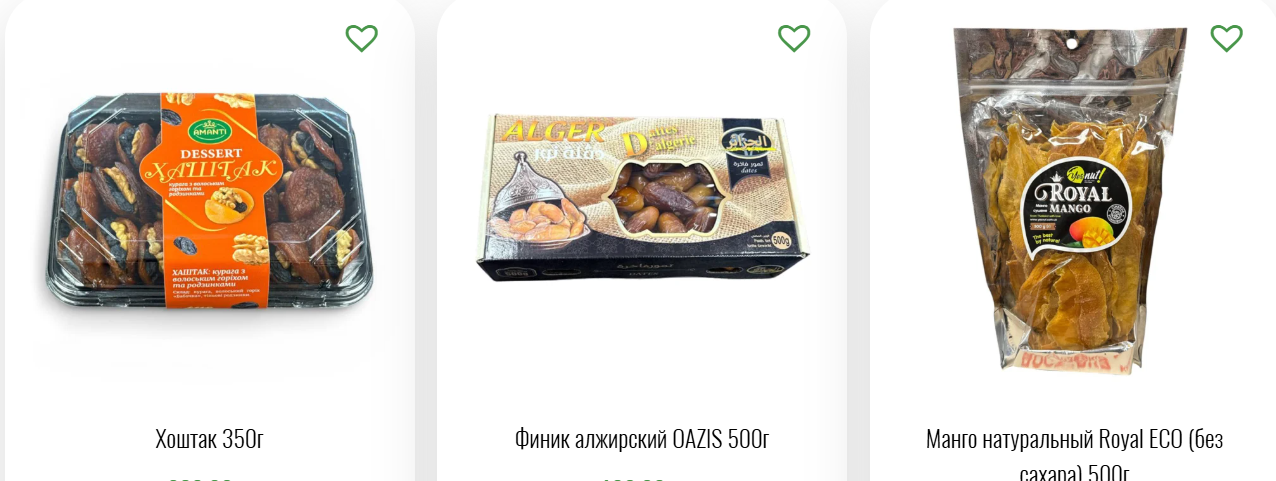
Task: Favorite the Финик алжирский OAZIS 500г
Action: pos(793,38)
